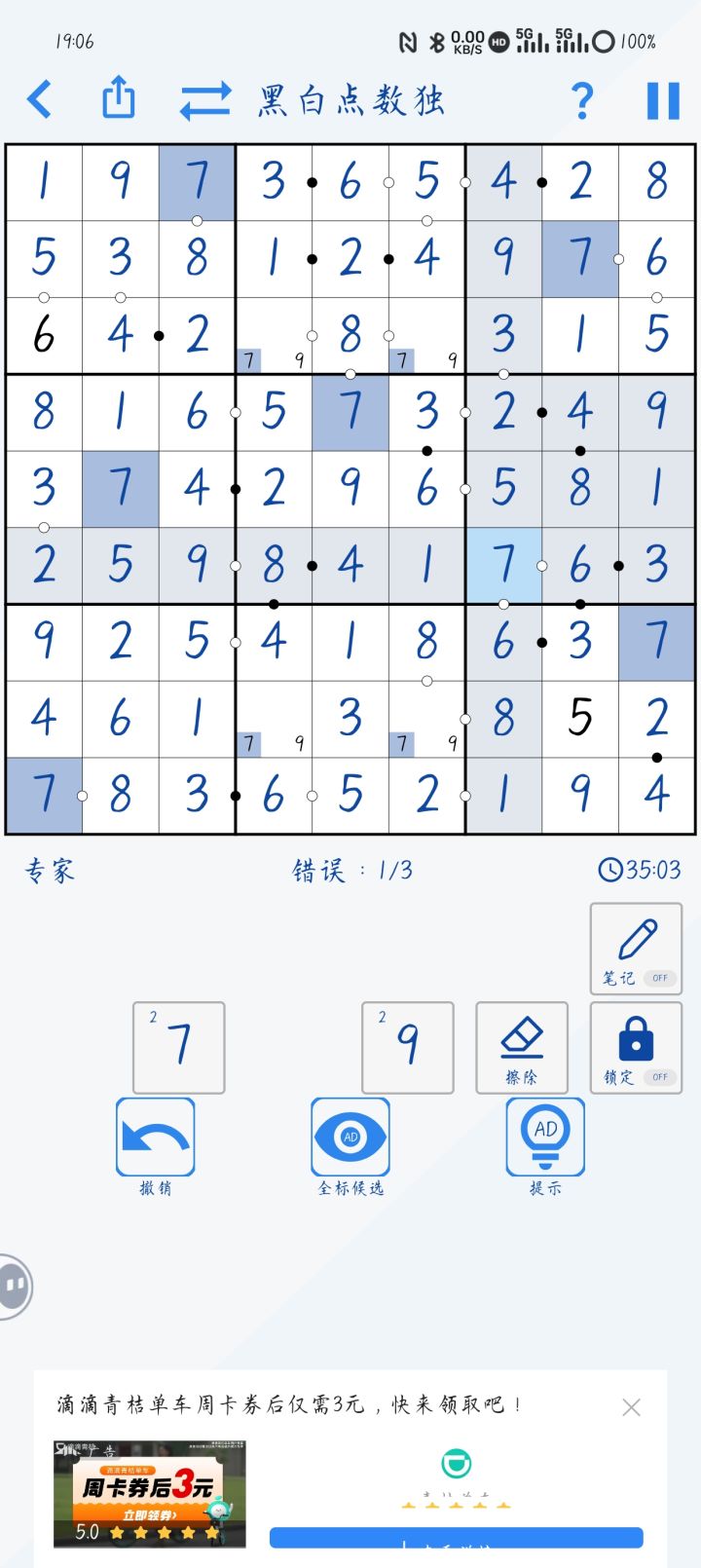The width and height of the screenshot is (701, 1568).
Task: Toggle the lock (锁定) mode
Action: 636,1047
